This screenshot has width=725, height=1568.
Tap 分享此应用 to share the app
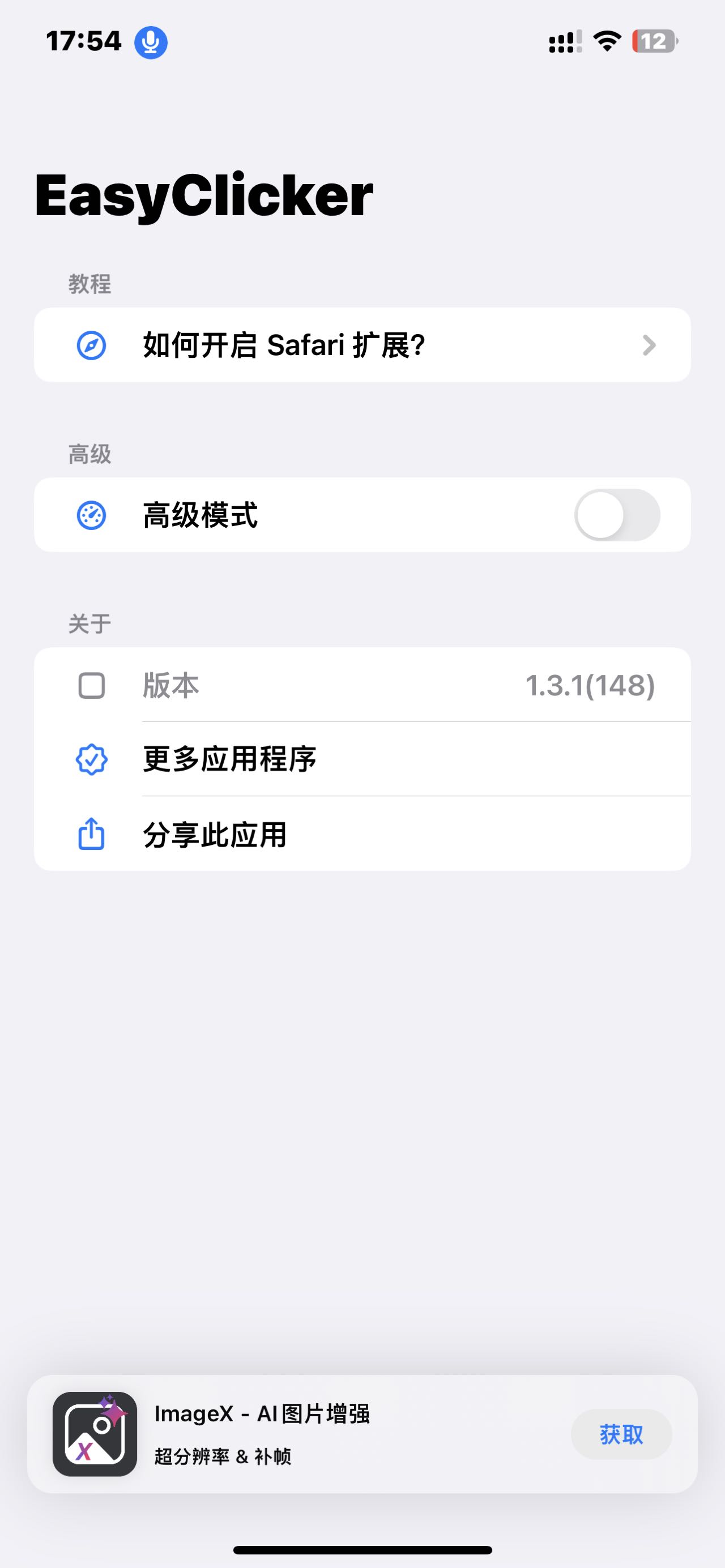361,834
